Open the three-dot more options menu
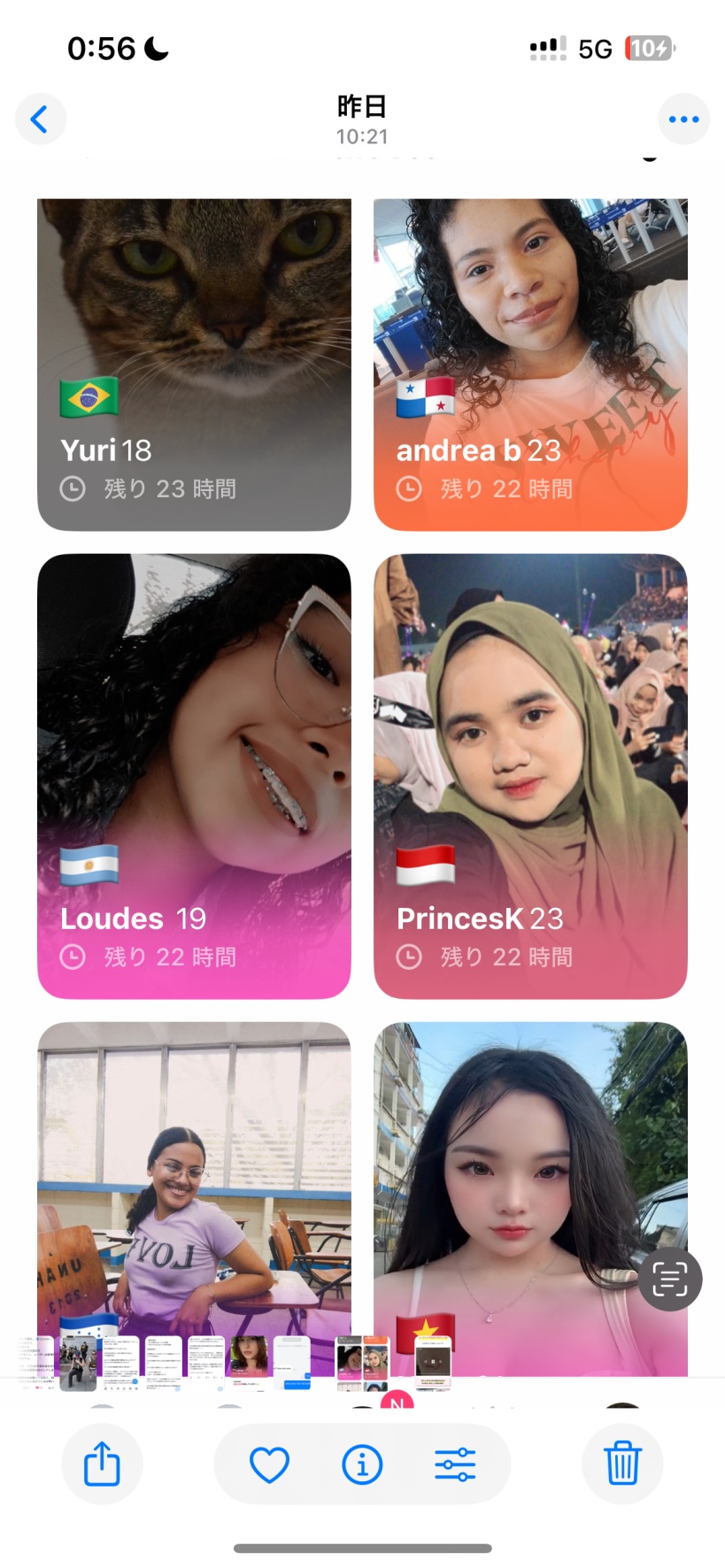This screenshot has width=725, height=1568. pos(683,119)
